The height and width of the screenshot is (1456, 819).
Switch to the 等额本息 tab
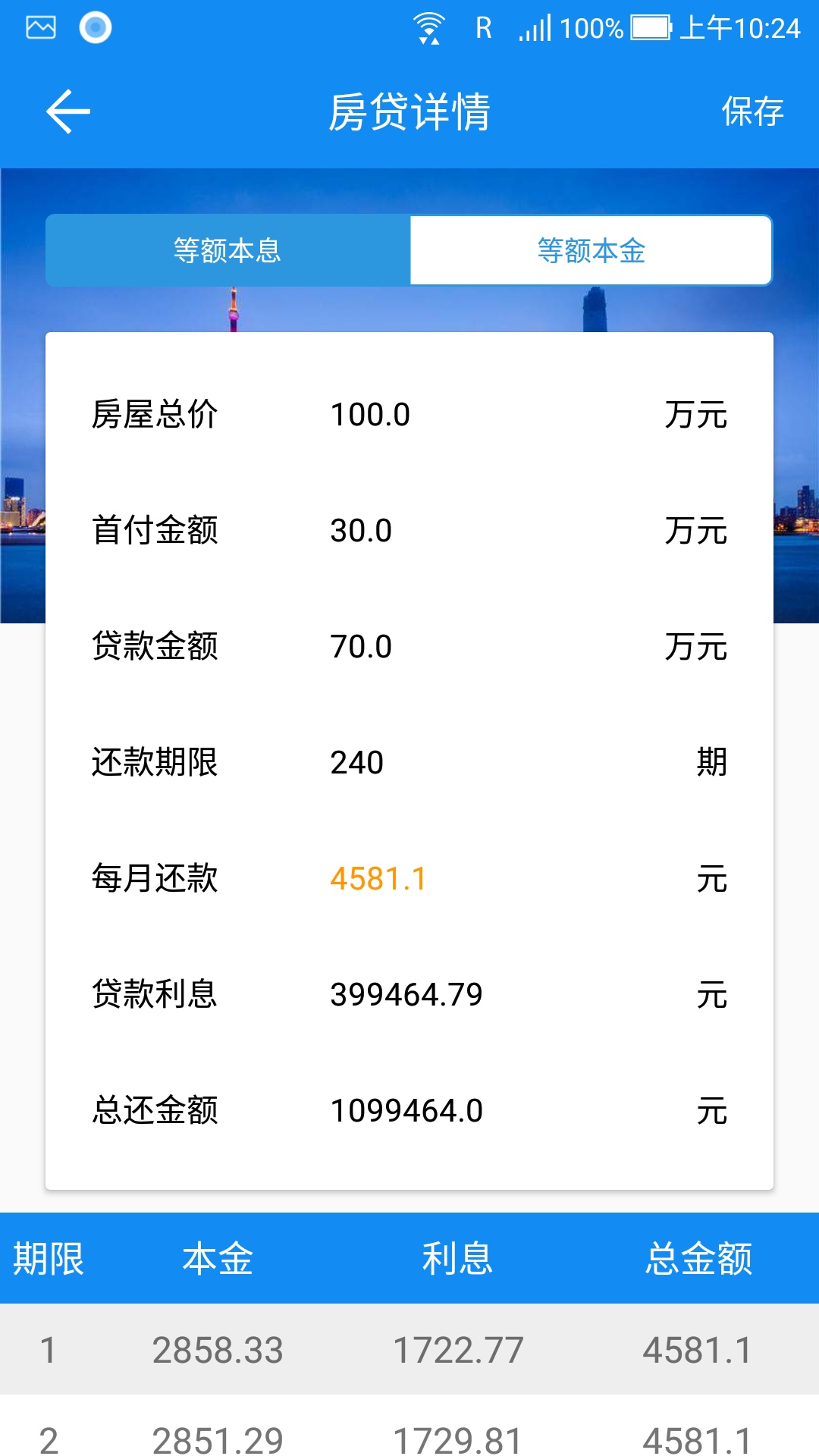(227, 250)
